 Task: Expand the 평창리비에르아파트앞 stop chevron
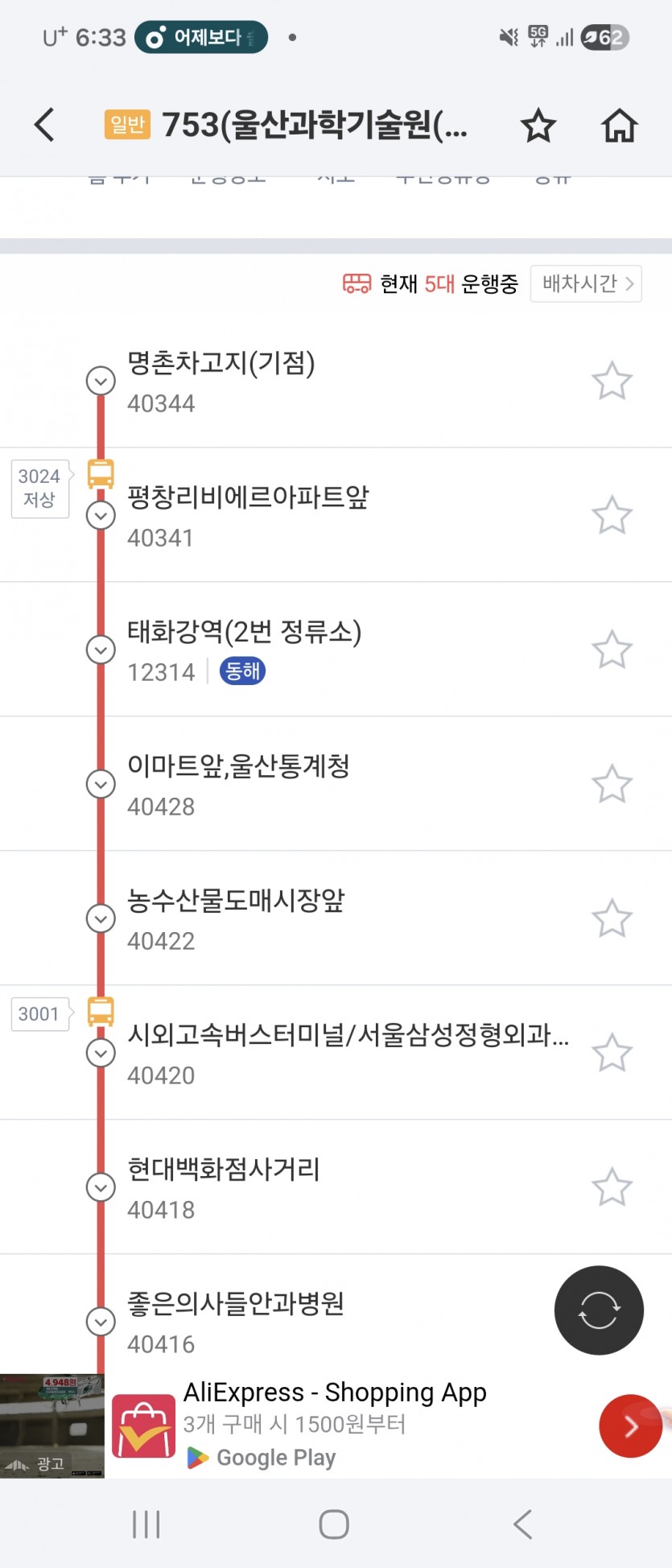click(x=101, y=515)
